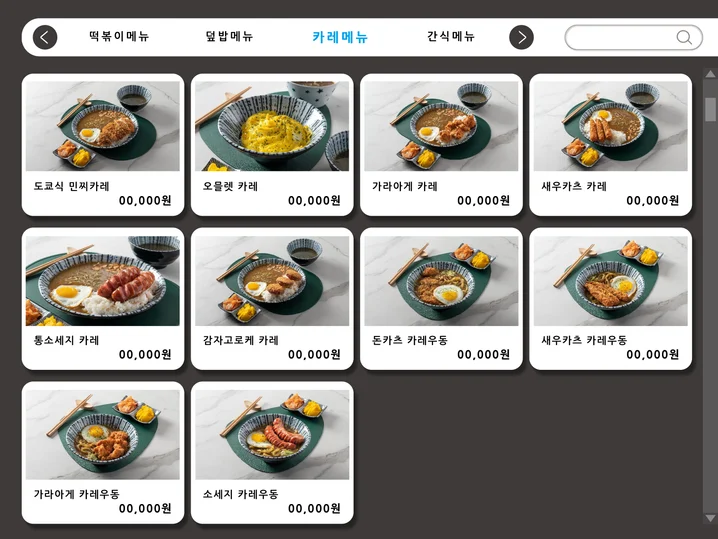
Task: Open the 가라아게 카레 item
Action: [441, 145]
